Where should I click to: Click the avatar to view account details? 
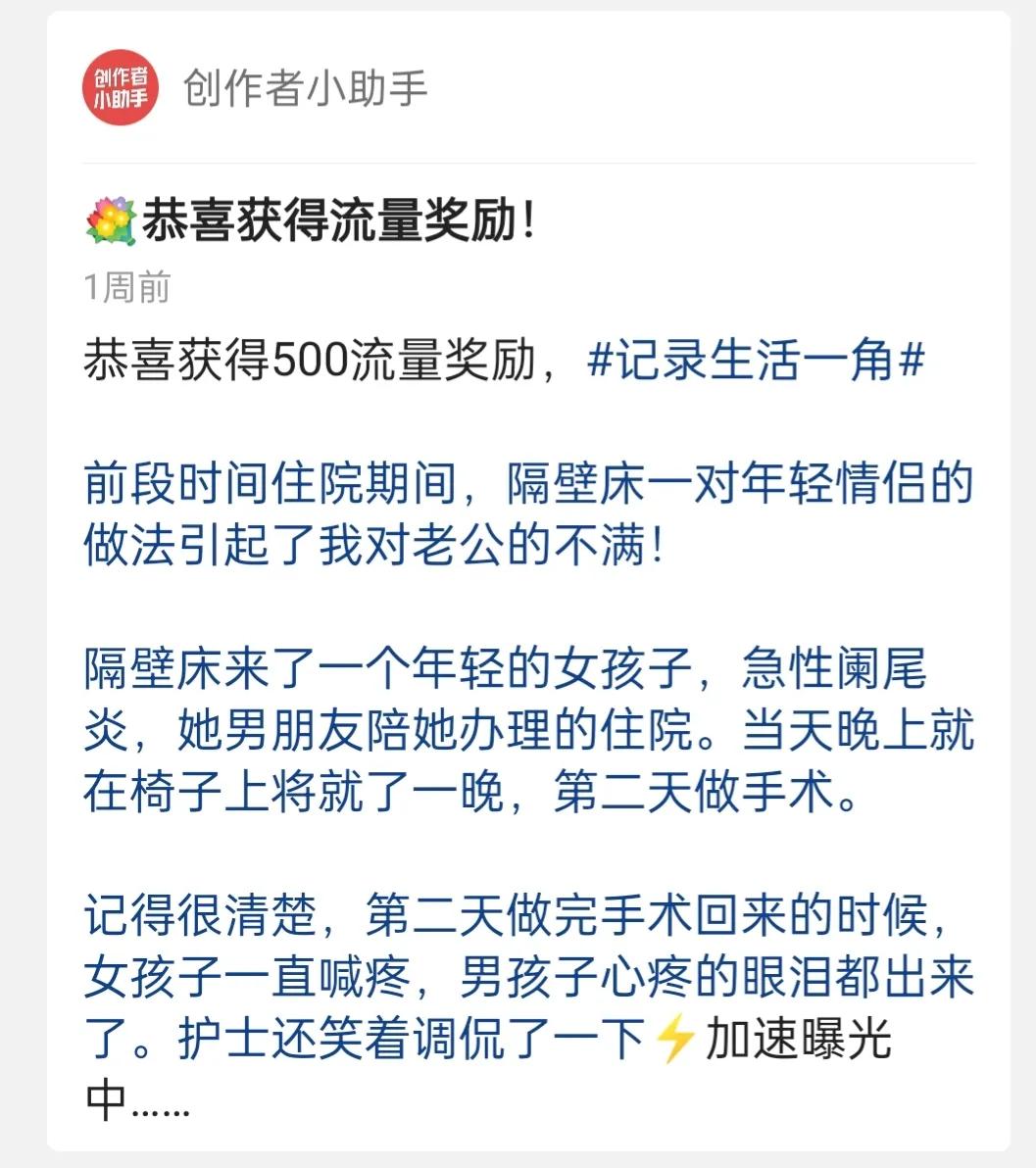pos(123,90)
